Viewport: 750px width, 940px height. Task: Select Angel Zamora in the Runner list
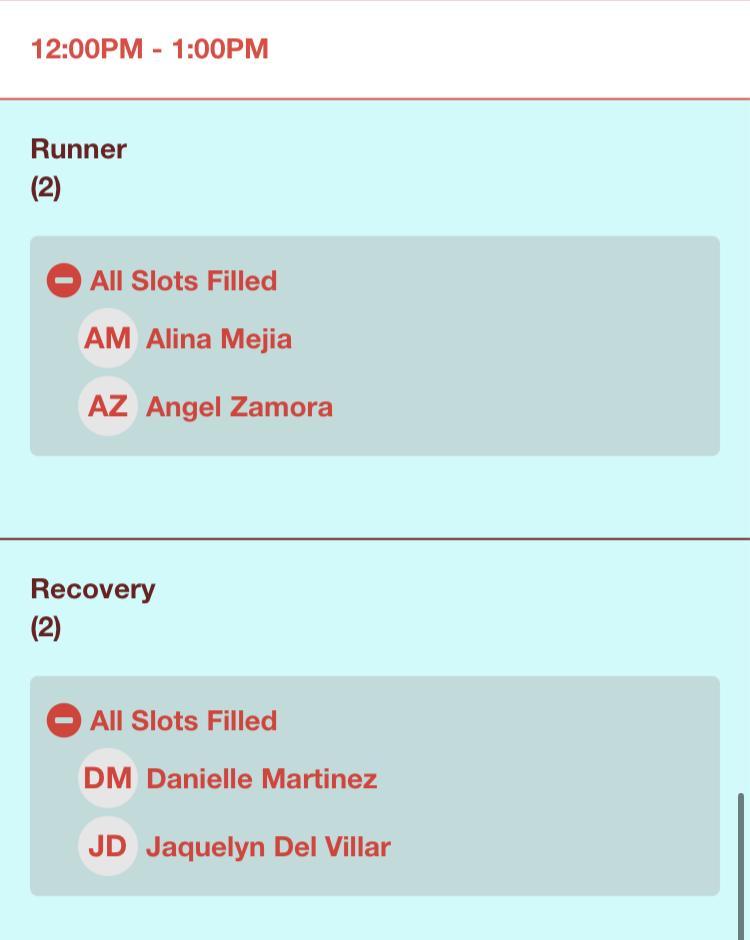tap(238, 407)
